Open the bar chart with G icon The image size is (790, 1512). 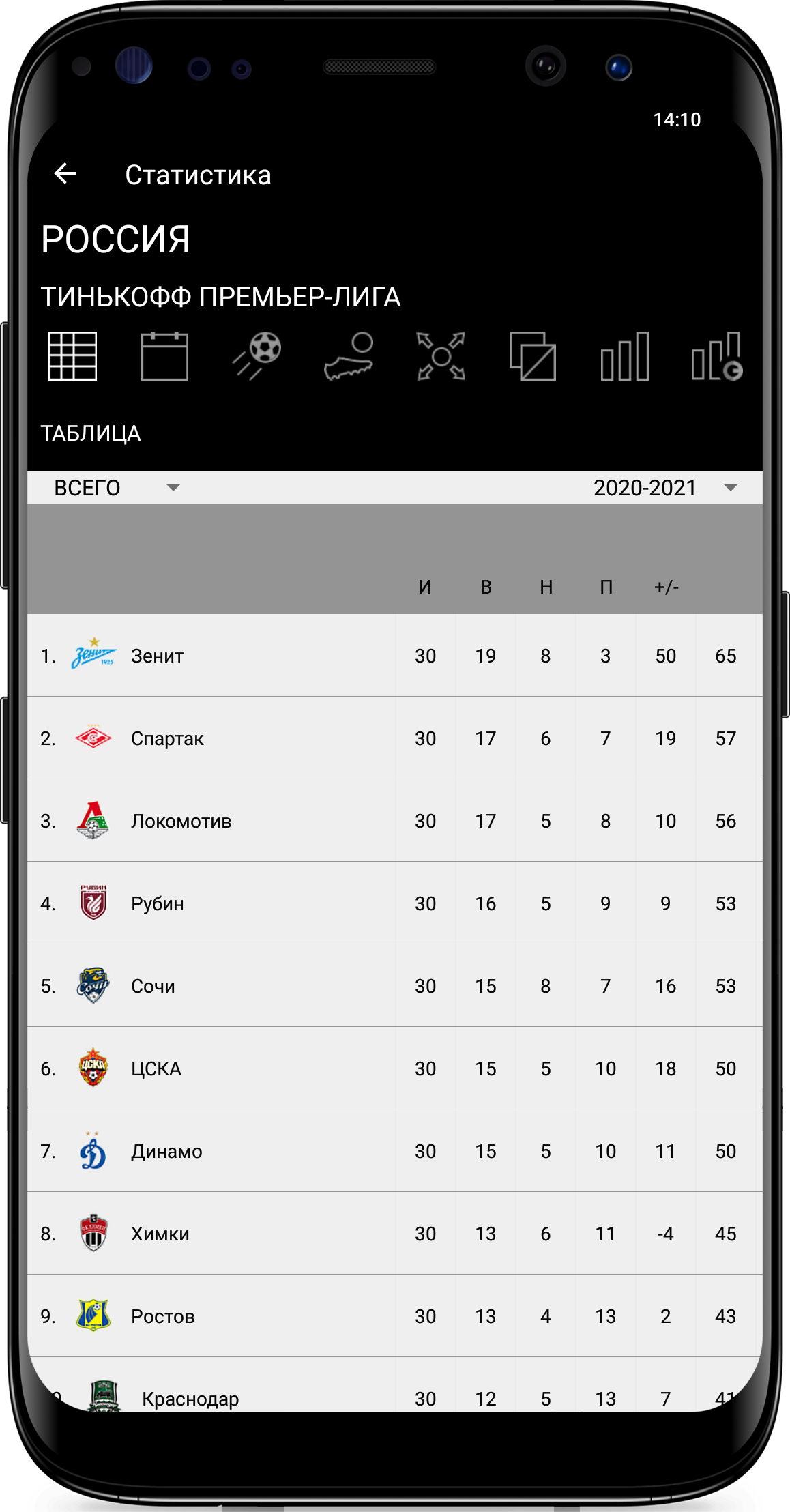tap(717, 356)
